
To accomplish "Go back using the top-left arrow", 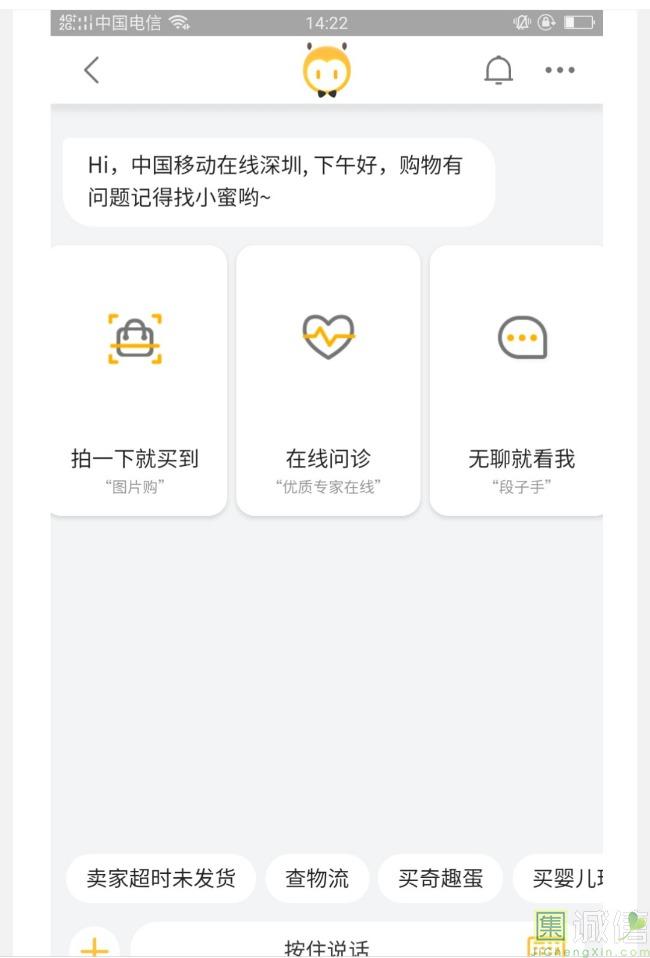I will pos(92,70).
